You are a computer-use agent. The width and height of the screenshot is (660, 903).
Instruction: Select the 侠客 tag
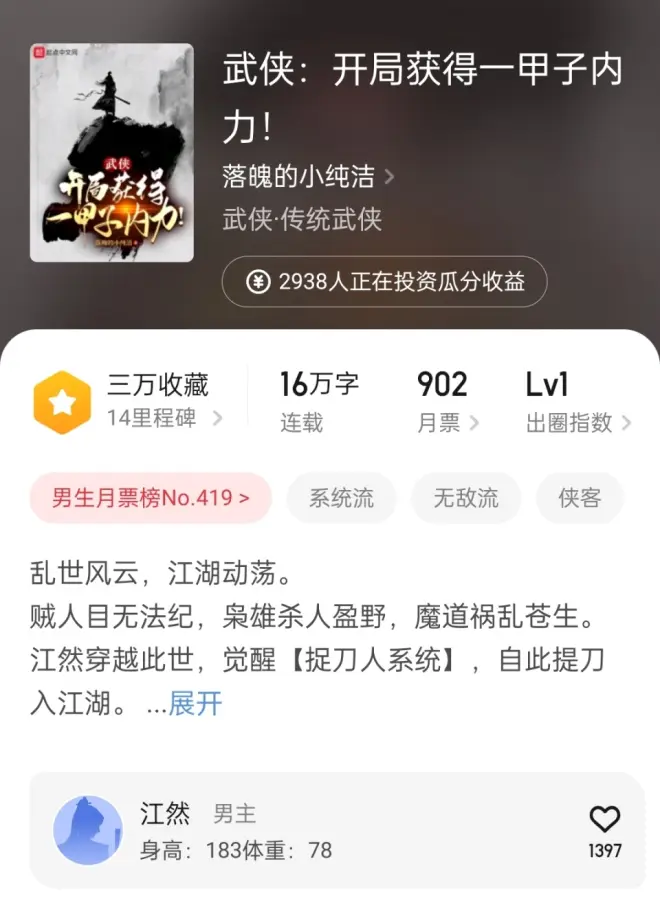coord(579,498)
